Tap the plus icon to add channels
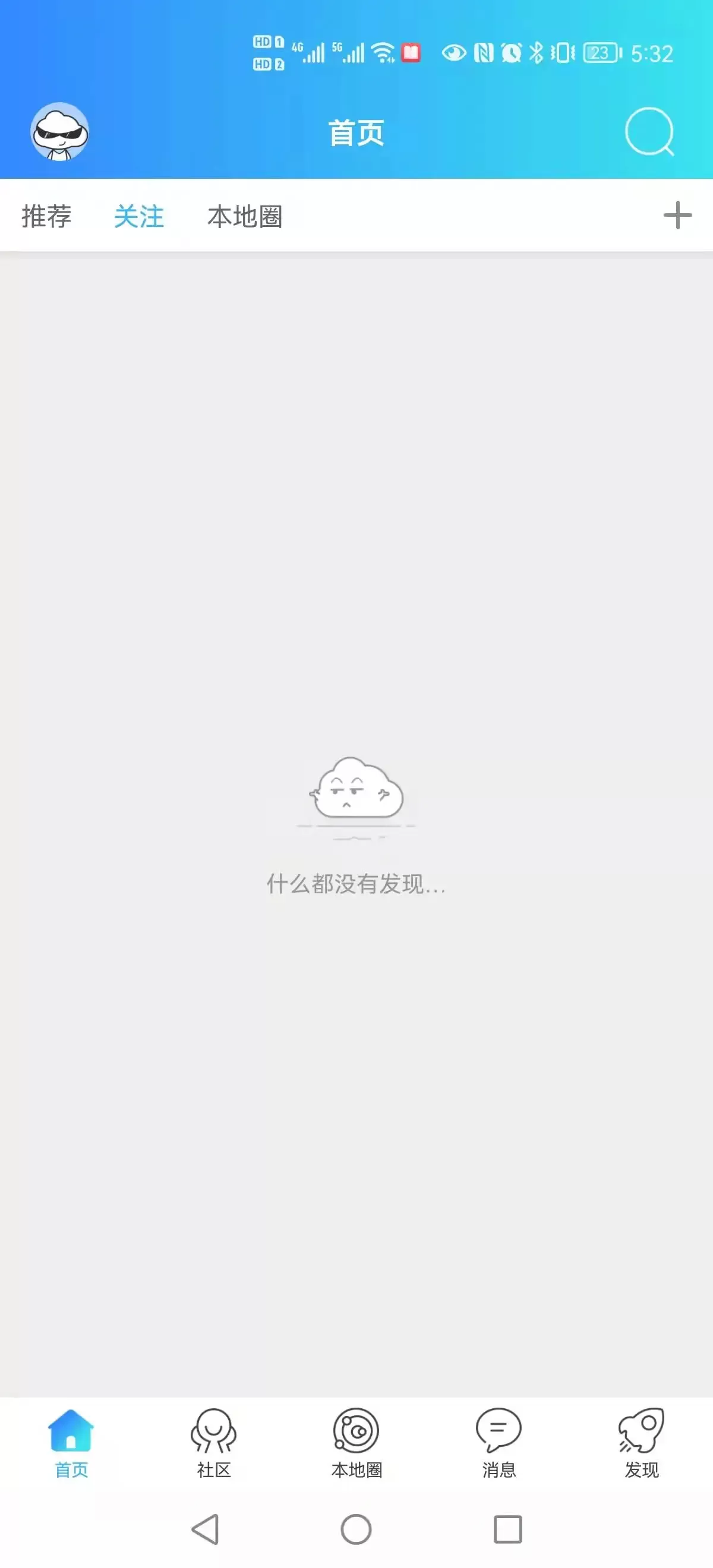This screenshot has width=713, height=1568. tap(677, 216)
